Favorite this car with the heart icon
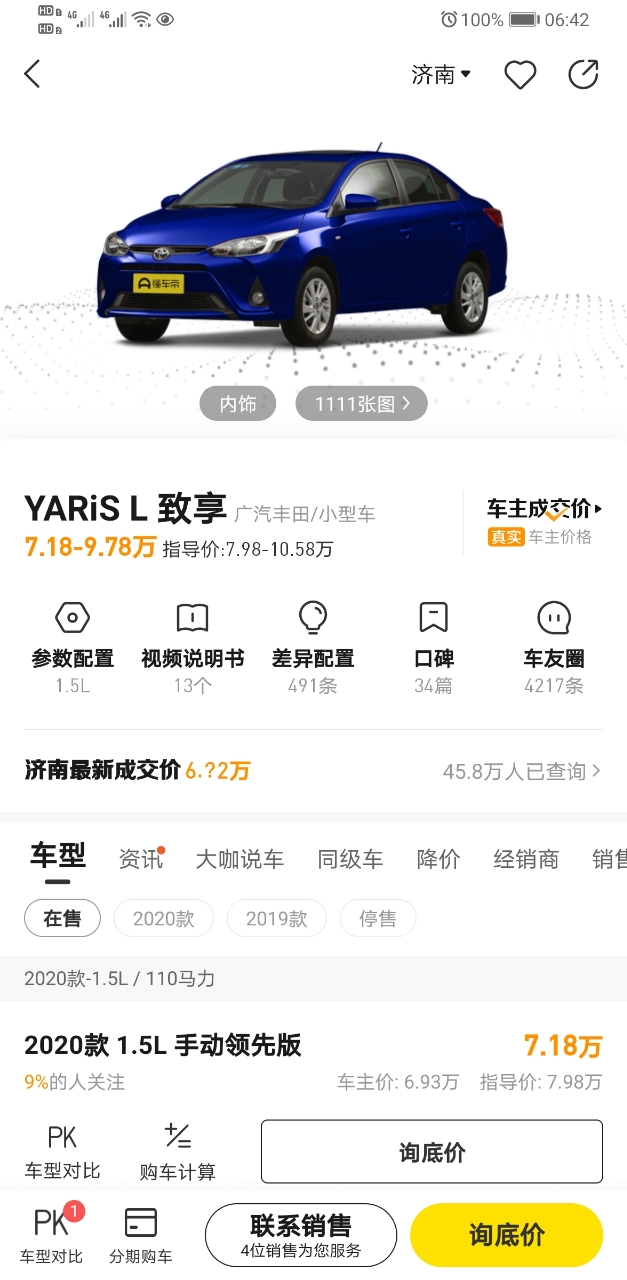627x1280 pixels. coord(519,75)
